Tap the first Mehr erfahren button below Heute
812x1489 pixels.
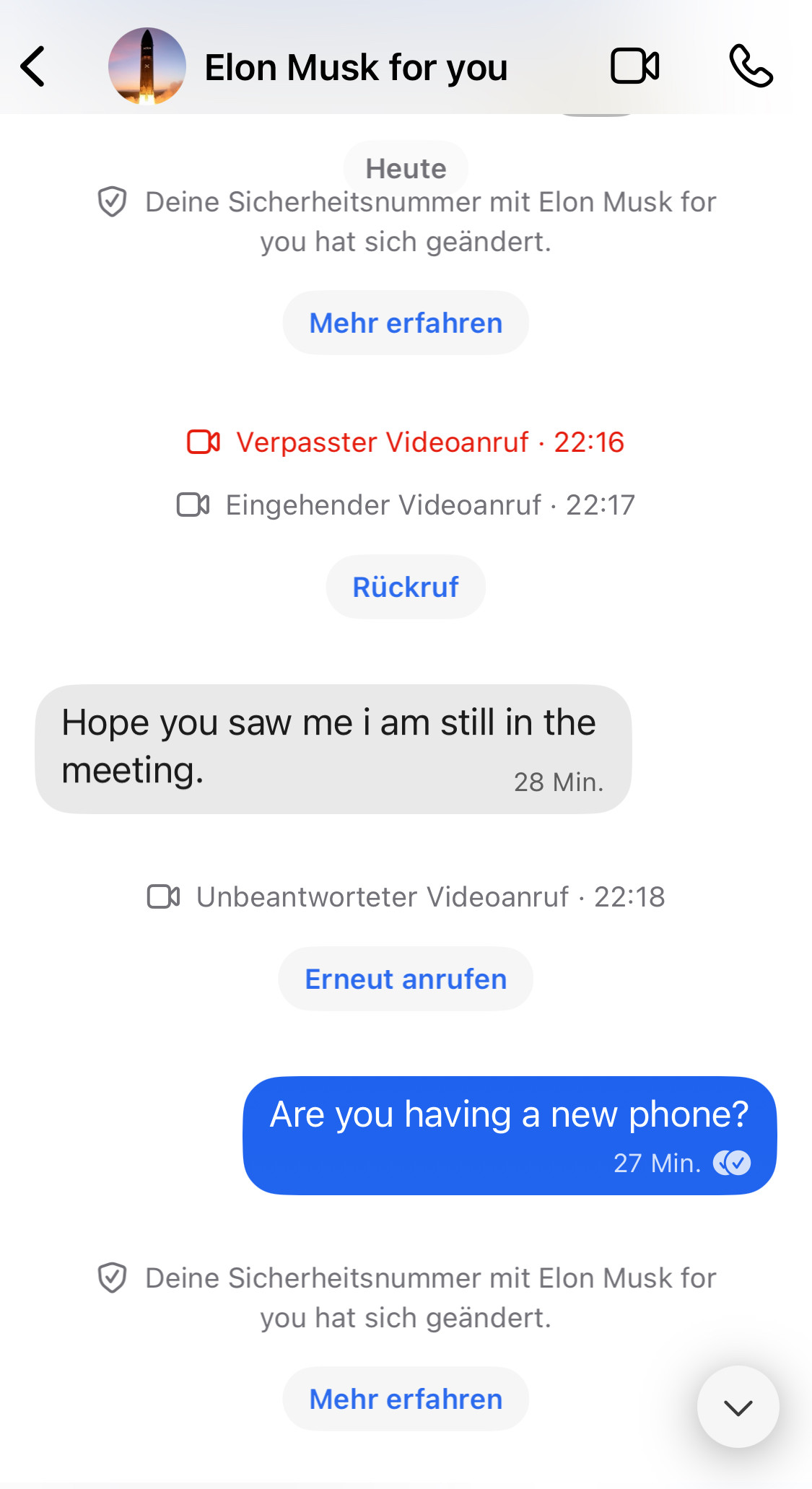pos(406,323)
